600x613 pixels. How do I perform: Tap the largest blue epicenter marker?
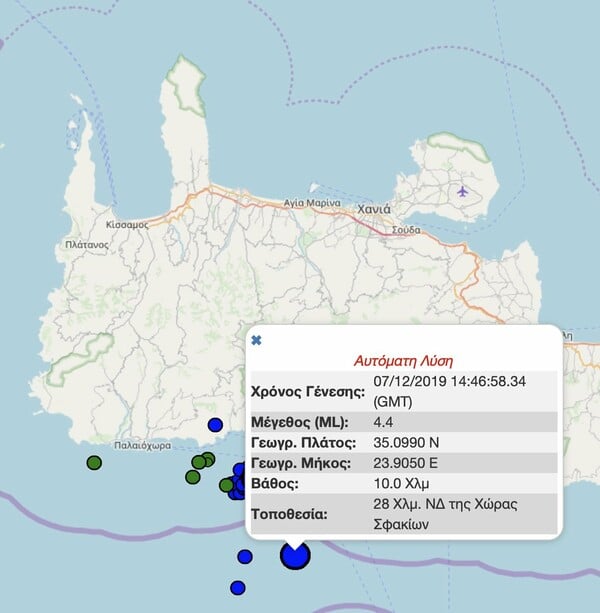click(x=294, y=554)
